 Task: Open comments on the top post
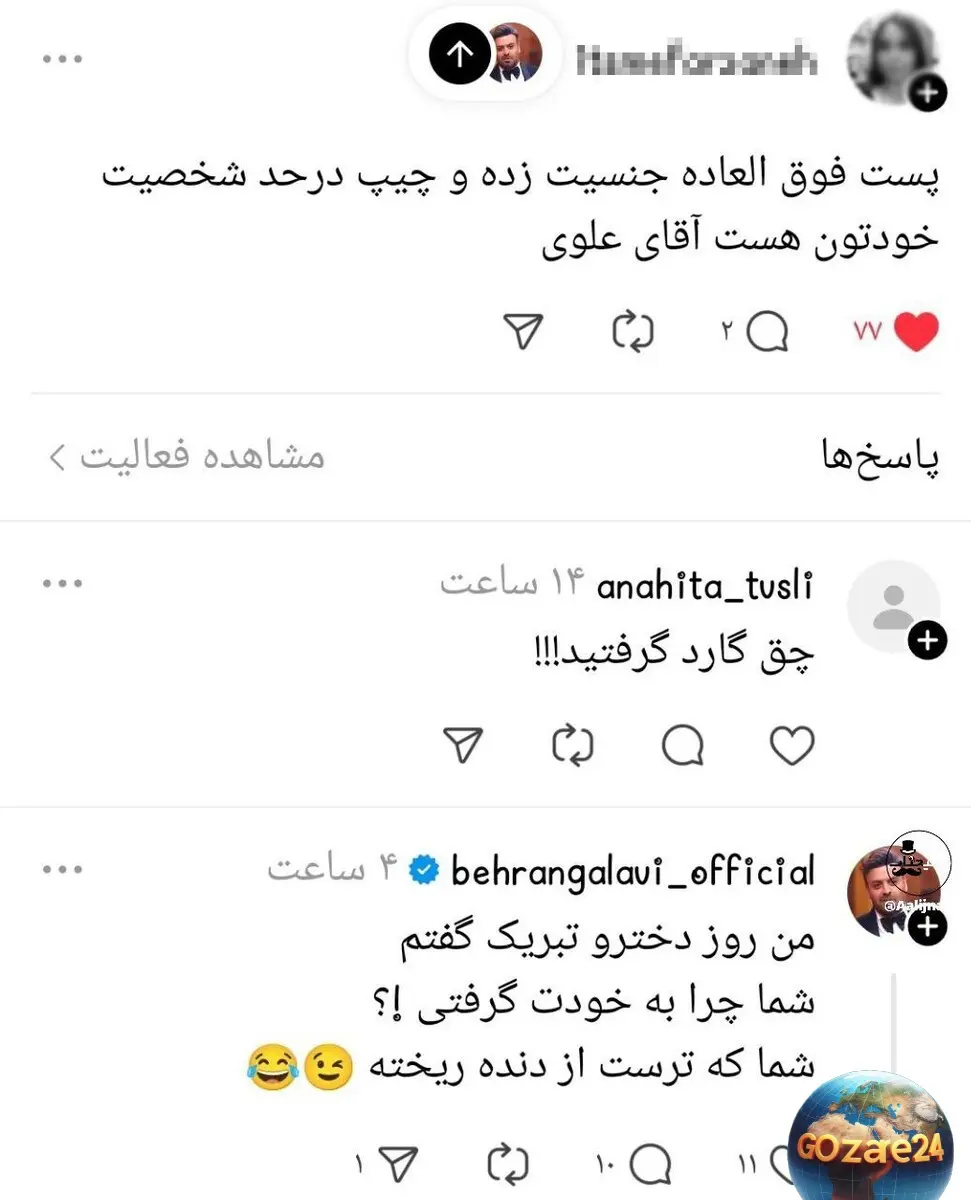(x=767, y=333)
